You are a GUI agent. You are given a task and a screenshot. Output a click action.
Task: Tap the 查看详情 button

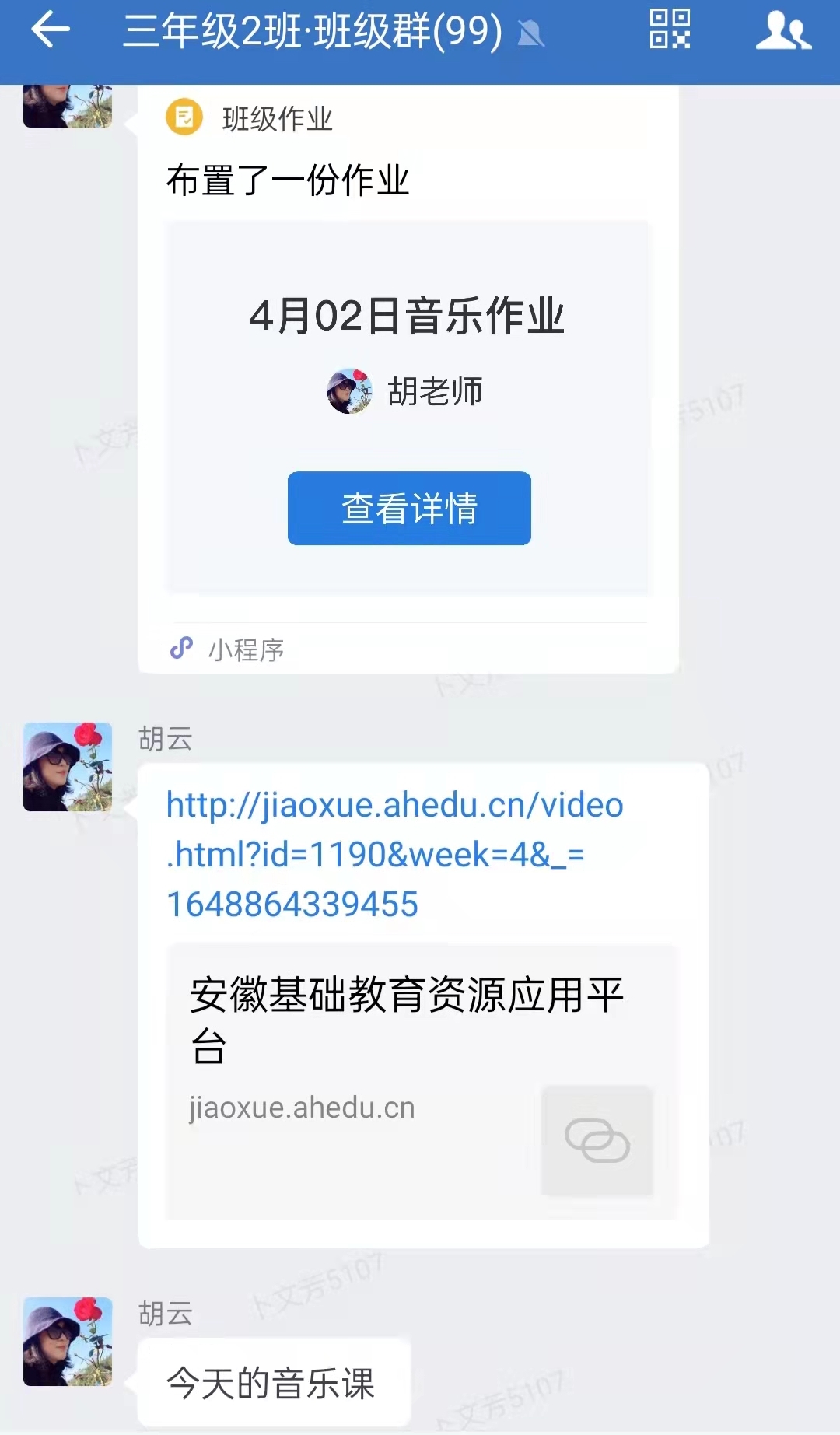[409, 509]
